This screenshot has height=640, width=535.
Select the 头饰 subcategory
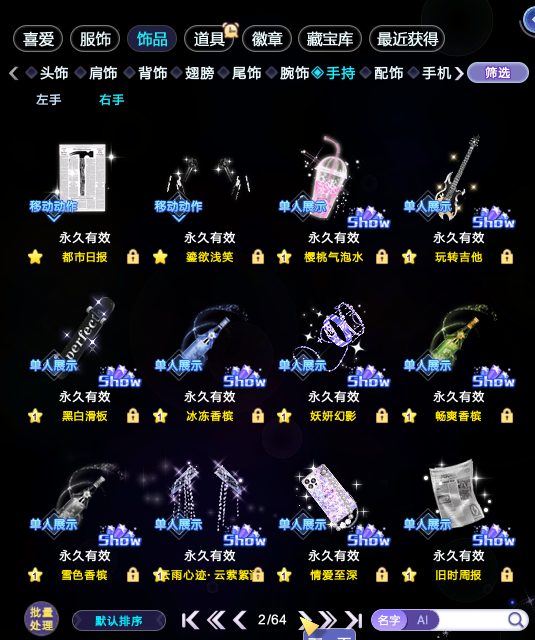tap(53, 73)
